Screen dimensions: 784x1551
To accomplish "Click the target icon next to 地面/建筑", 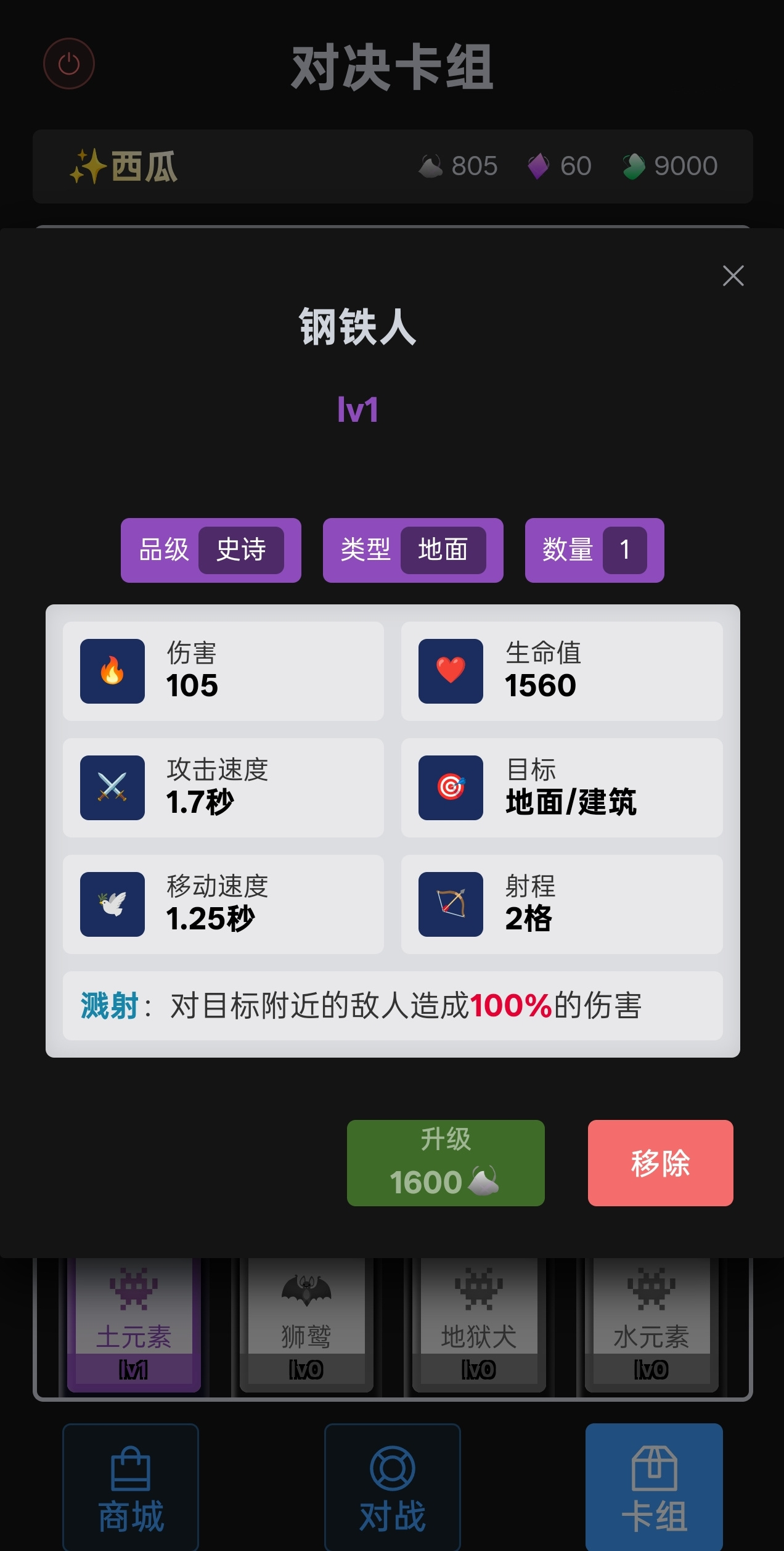I will coord(449,788).
